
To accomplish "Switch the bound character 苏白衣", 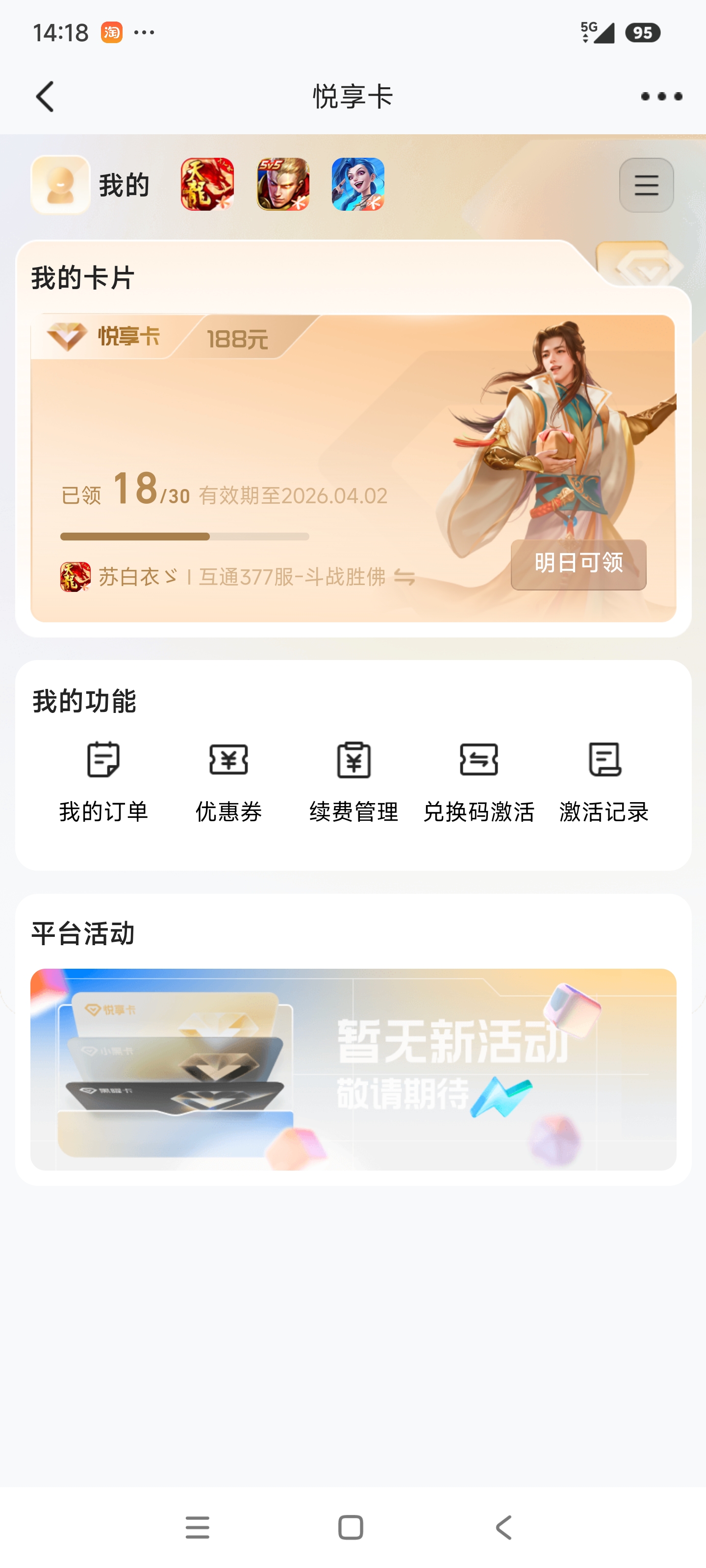I will [404, 577].
